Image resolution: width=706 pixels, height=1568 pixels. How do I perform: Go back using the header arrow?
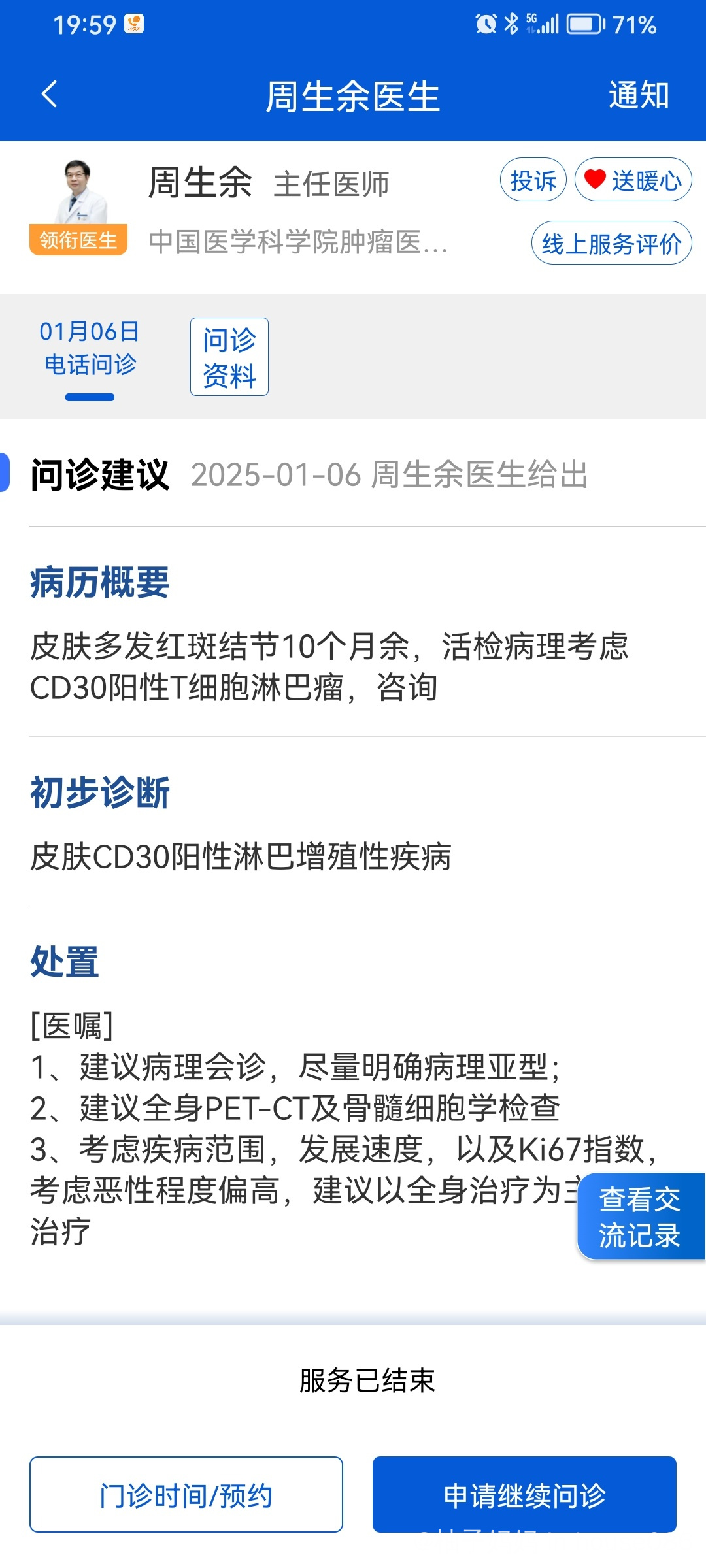(50, 95)
